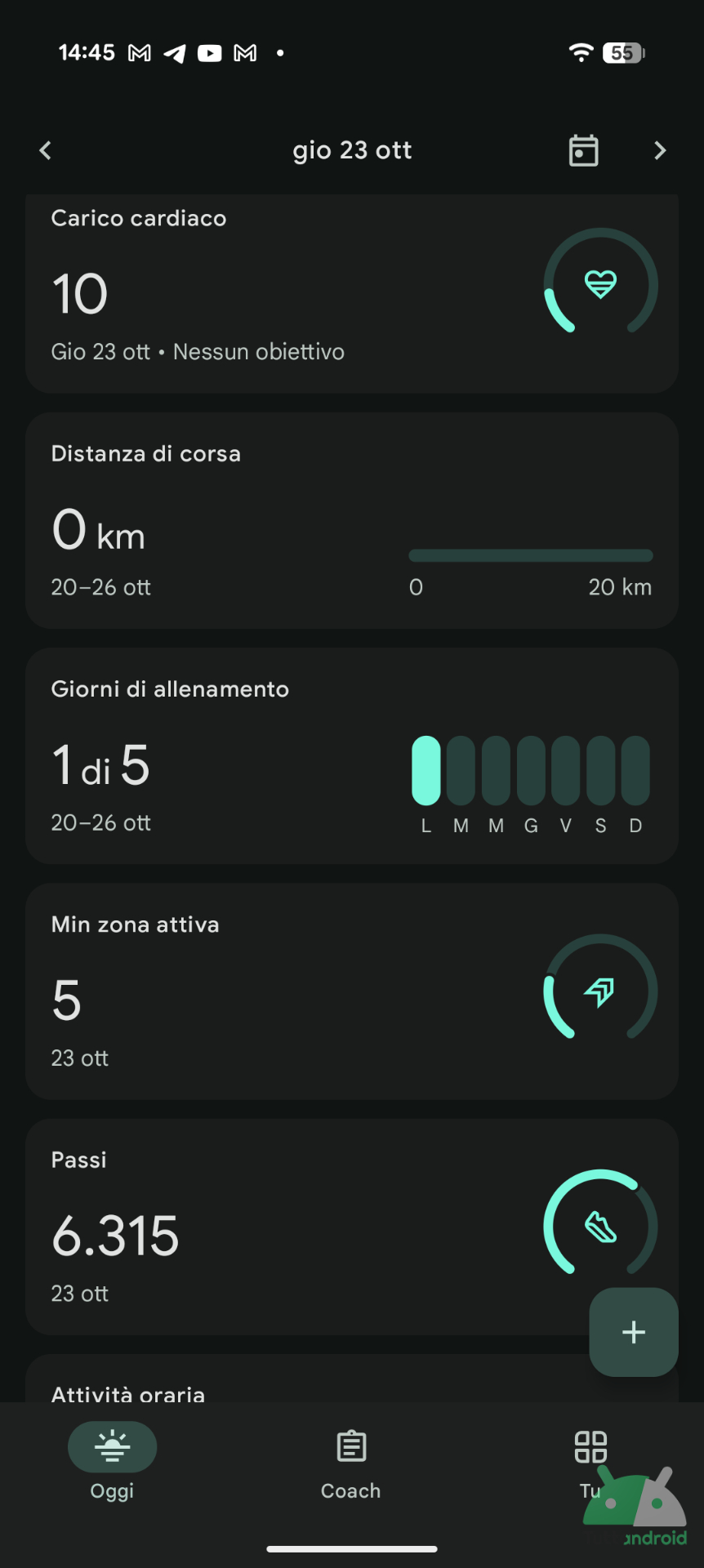Open the calendar date picker
704x1568 pixels.
(x=583, y=151)
